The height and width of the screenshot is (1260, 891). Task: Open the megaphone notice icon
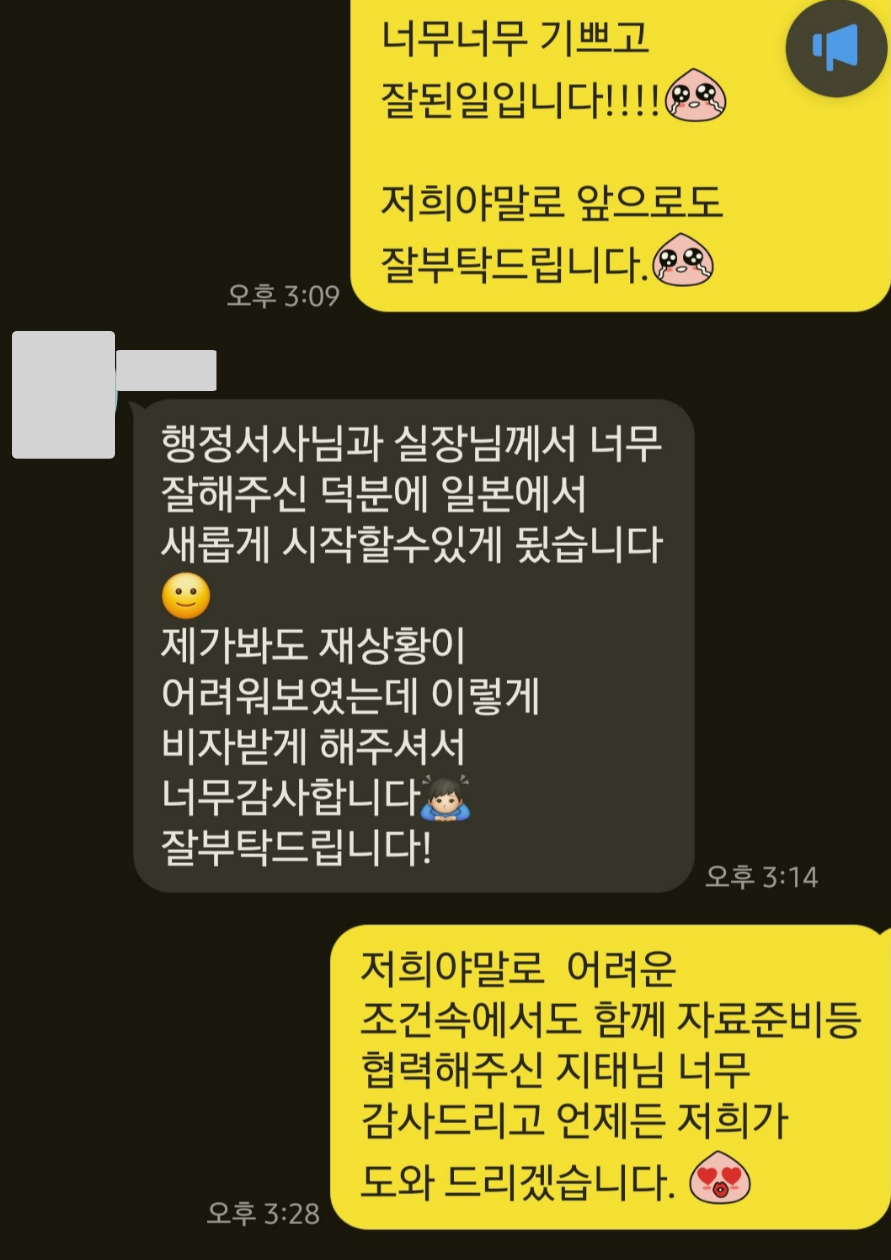coord(836,48)
